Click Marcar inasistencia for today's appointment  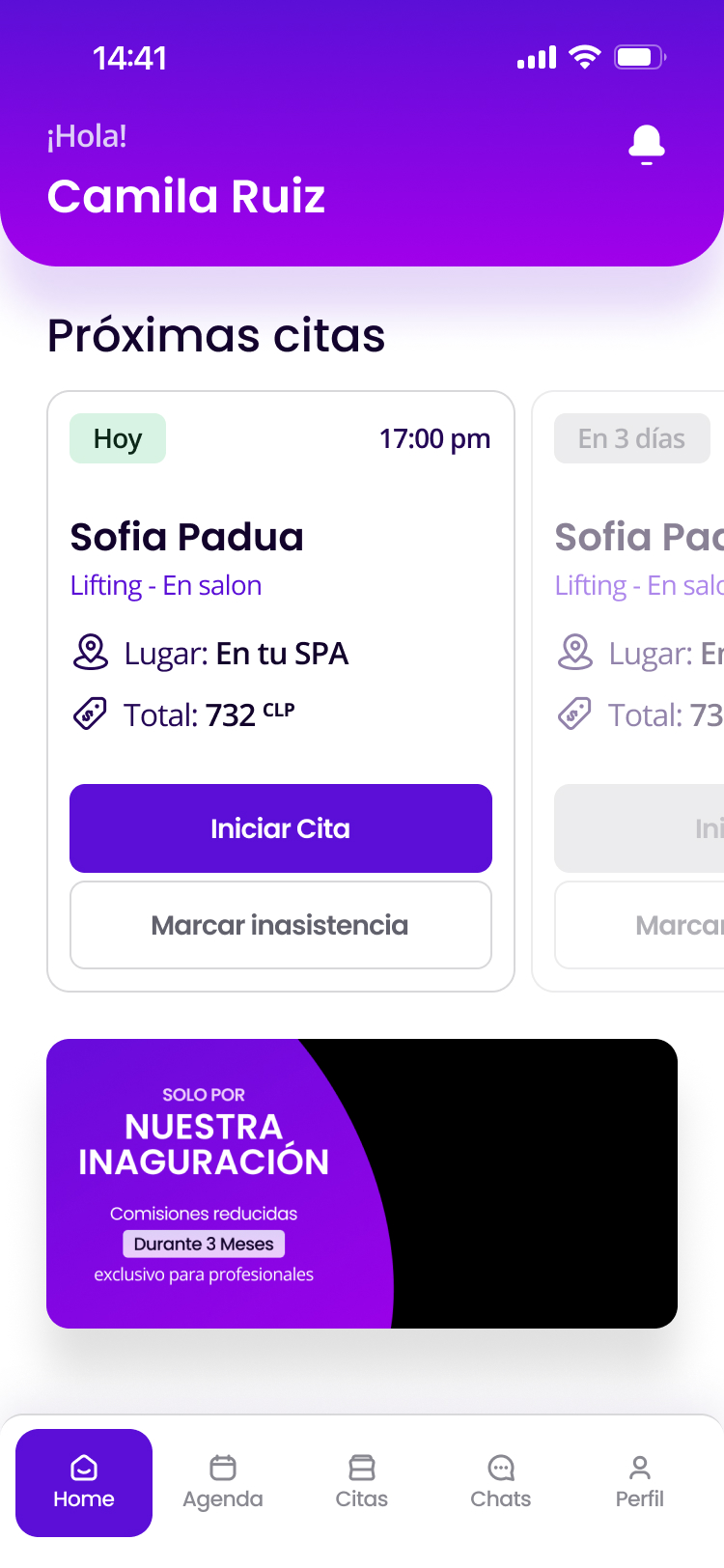tap(280, 925)
